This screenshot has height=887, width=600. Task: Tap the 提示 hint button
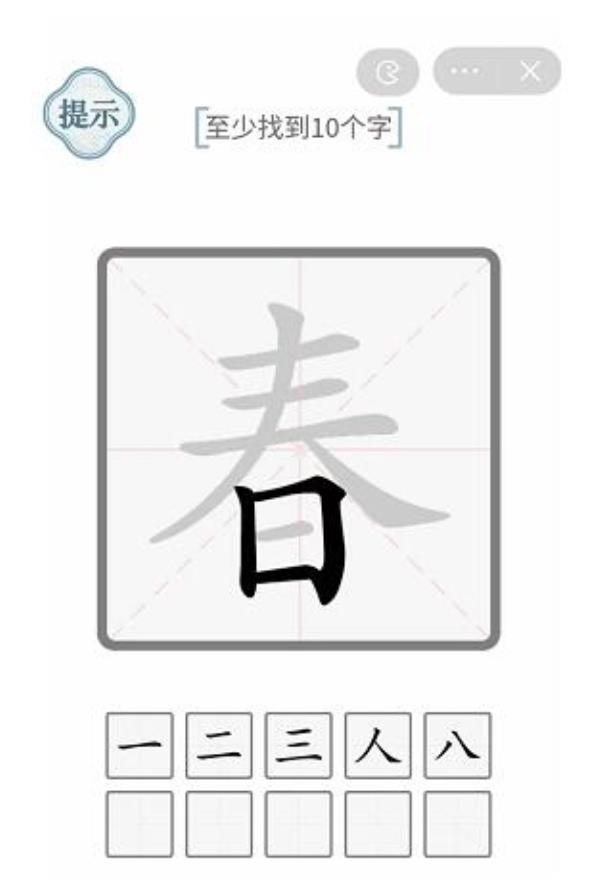(89, 113)
